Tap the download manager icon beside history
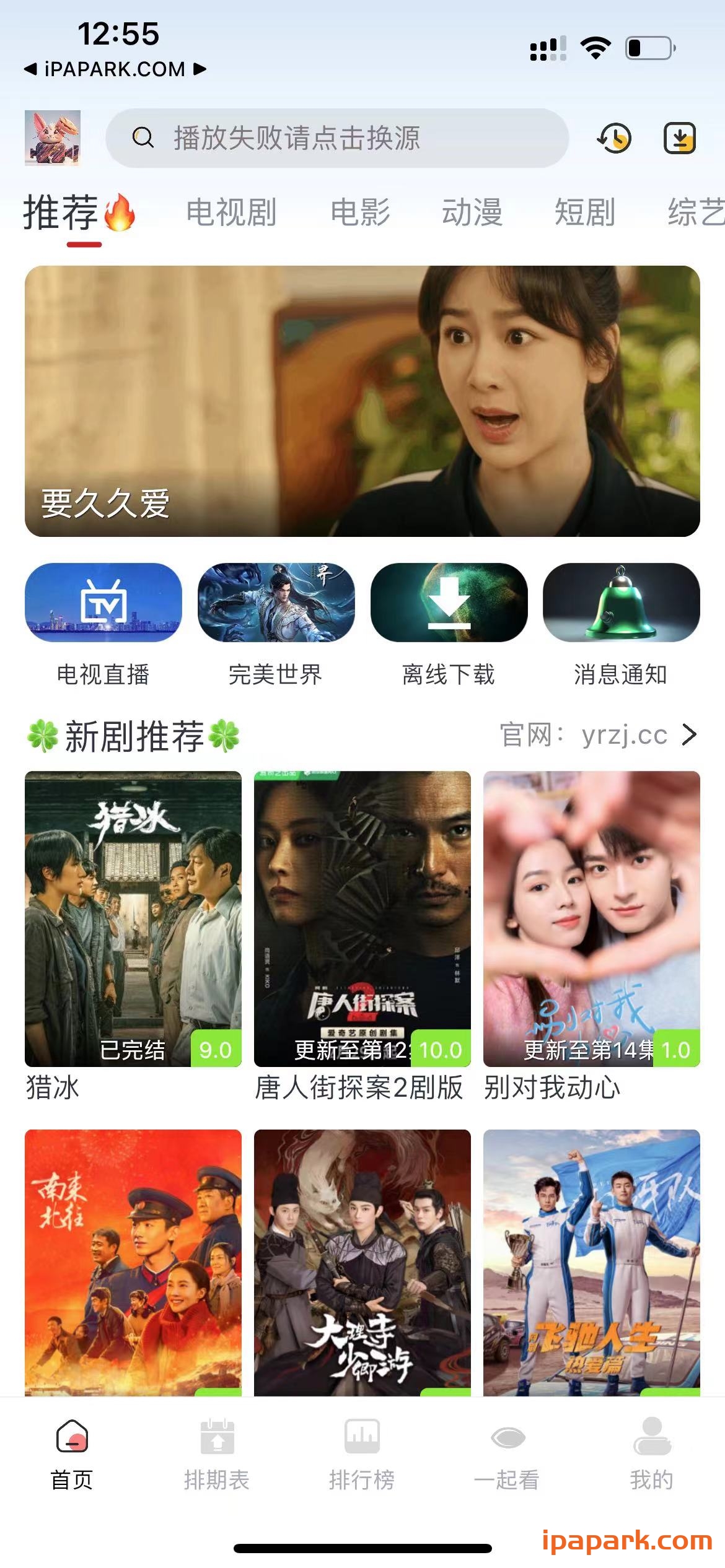This screenshot has height=1568, width=725. click(680, 139)
